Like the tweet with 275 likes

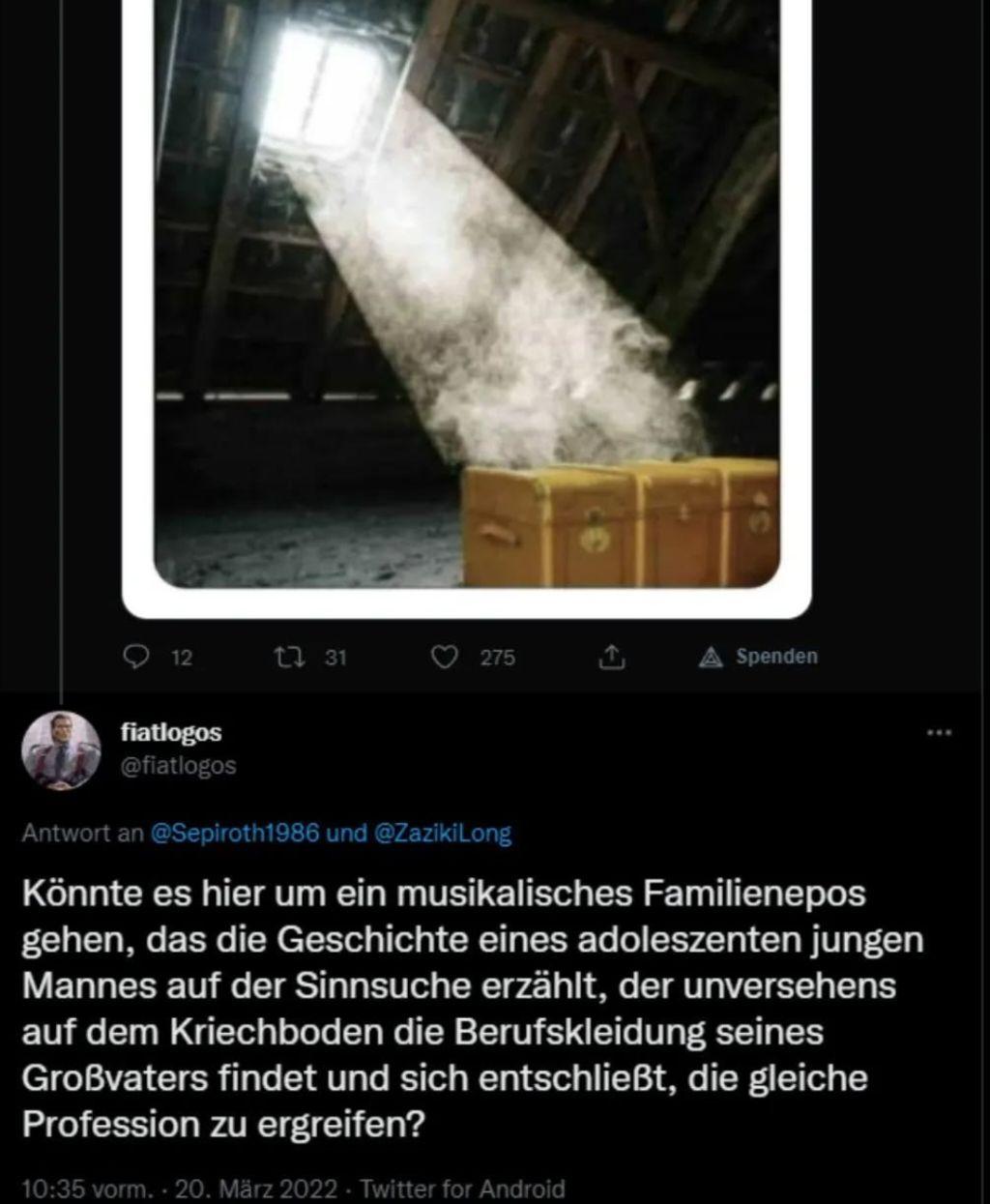point(445,658)
